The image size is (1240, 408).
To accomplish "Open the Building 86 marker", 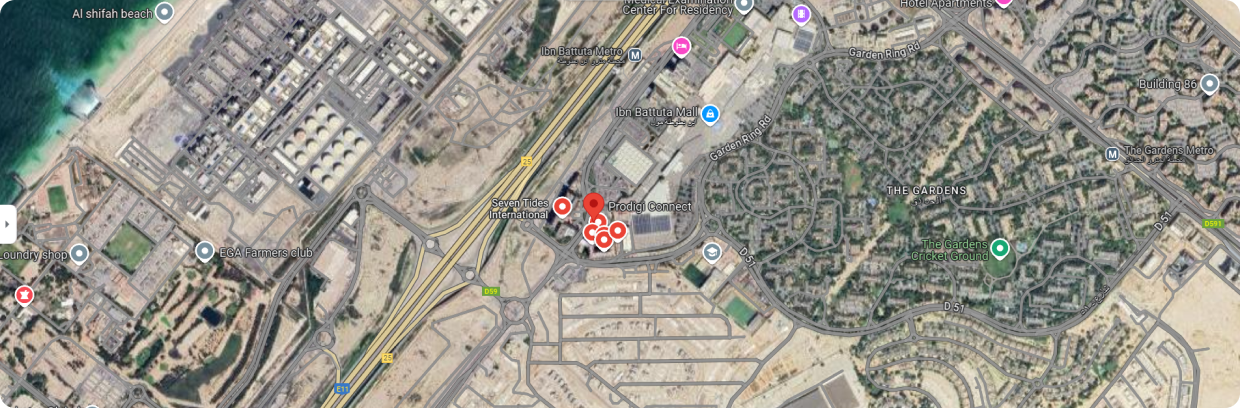I will (1210, 84).
